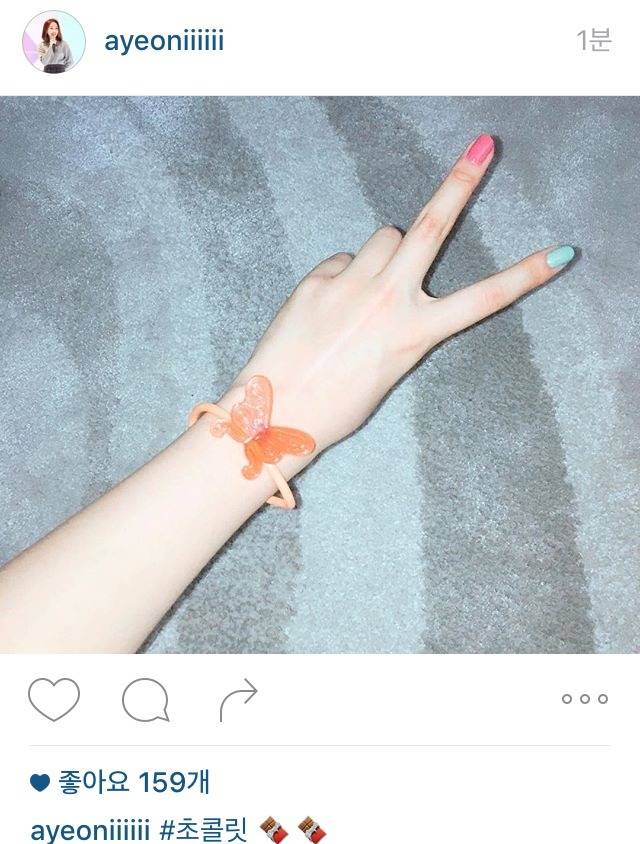
Task: Open ayeoniiiiii's profile picture
Action: pyautogui.click(x=53, y=42)
